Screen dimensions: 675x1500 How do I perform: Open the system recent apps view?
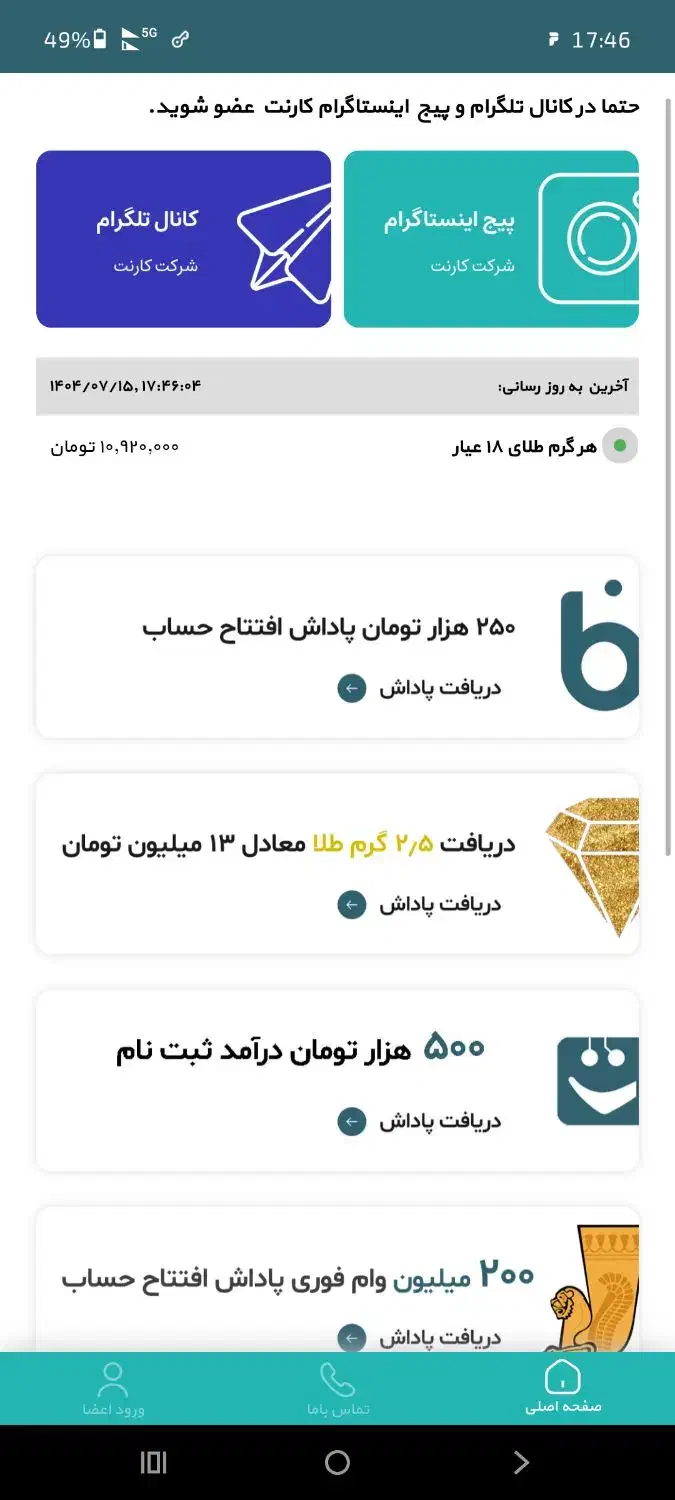pos(153,1463)
